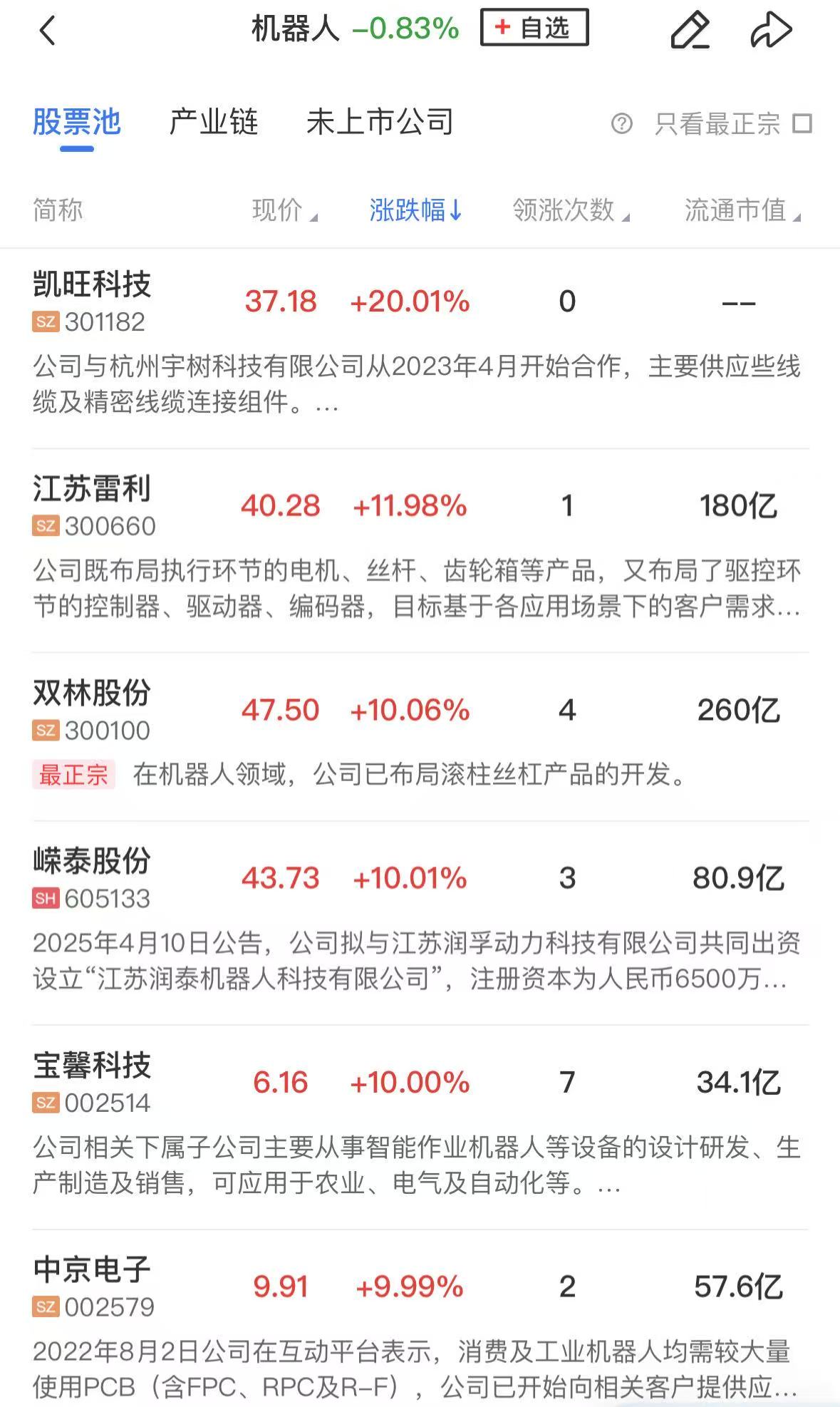Screen dimensions: 840x1407
Task: Go back using the top-left arrow
Action: [x=47, y=30]
